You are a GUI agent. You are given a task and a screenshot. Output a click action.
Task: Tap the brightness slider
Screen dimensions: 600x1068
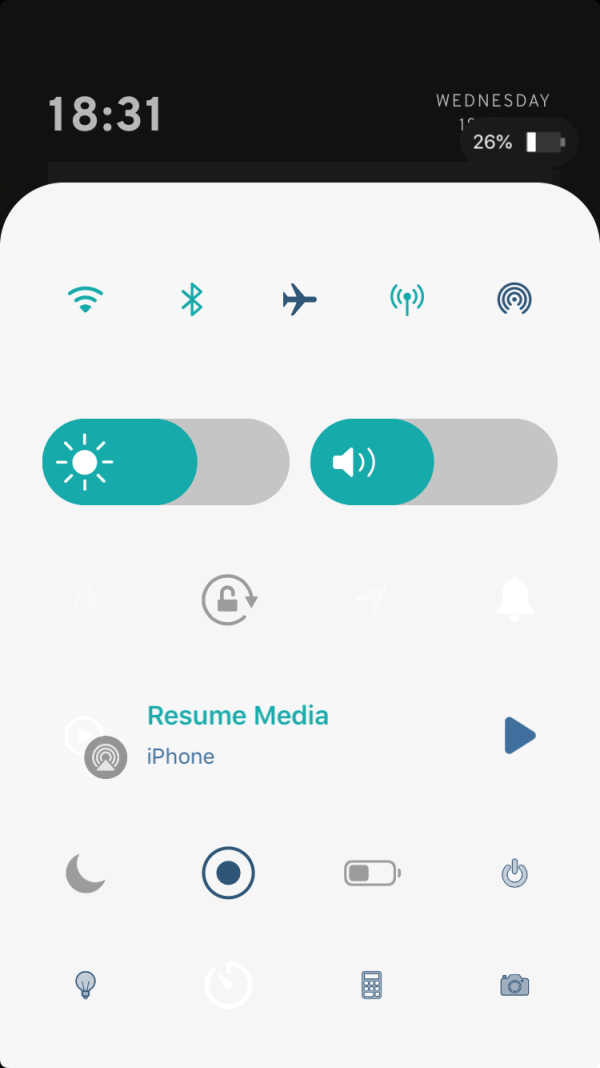[166, 462]
